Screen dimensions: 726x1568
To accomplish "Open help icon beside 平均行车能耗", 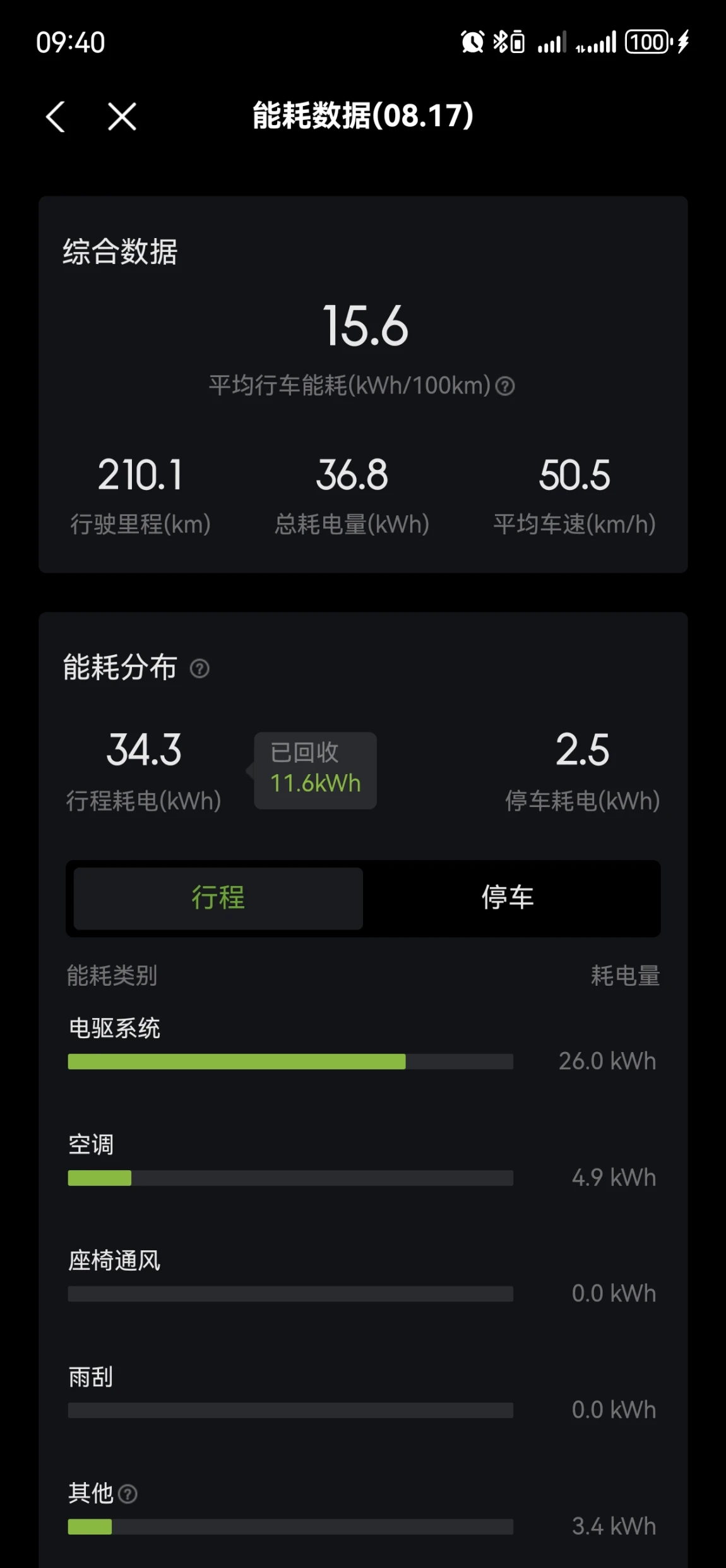I will pos(504,386).
